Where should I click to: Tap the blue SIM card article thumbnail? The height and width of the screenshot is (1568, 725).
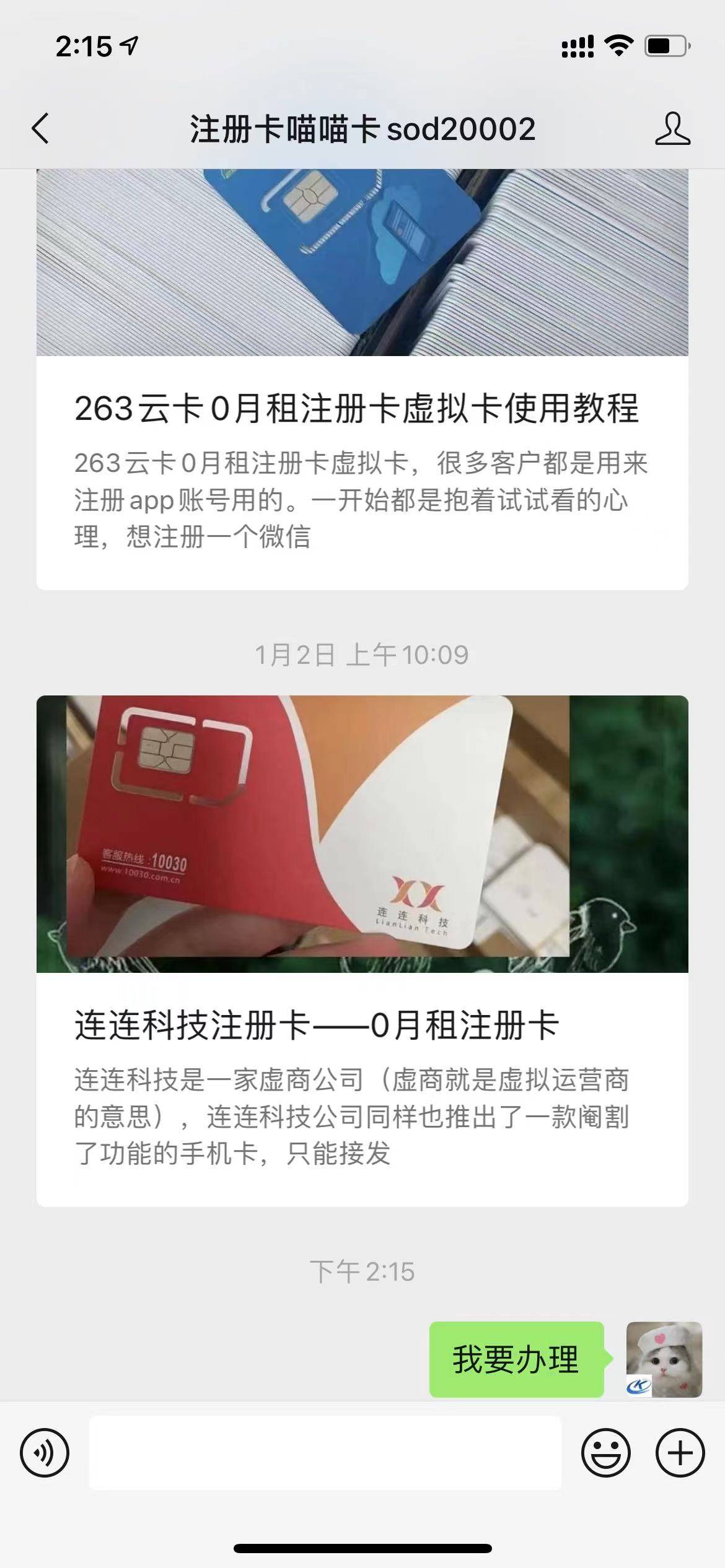point(362,263)
